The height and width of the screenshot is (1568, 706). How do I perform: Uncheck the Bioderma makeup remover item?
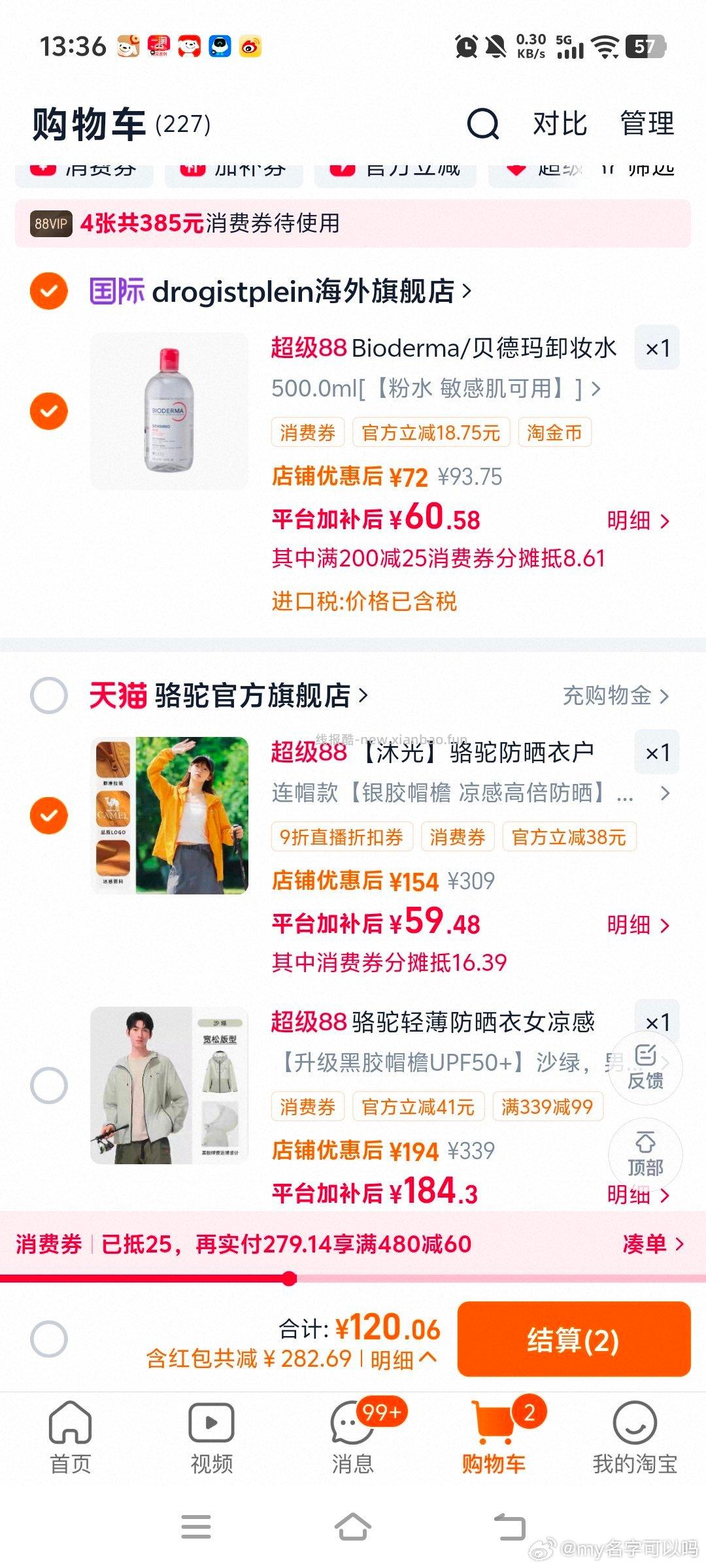[49, 411]
